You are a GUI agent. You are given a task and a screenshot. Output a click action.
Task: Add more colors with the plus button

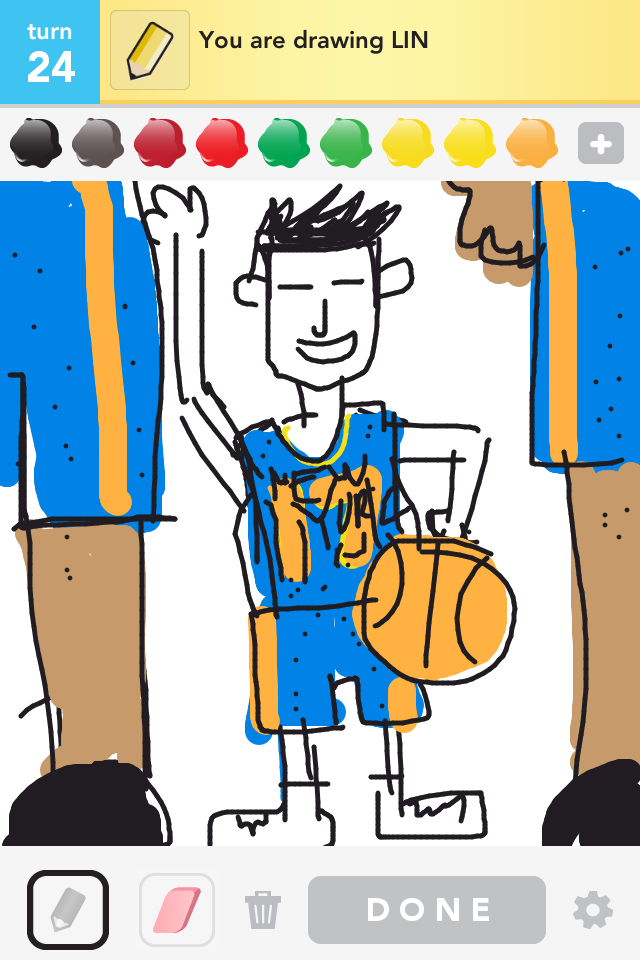coord(600,144)
